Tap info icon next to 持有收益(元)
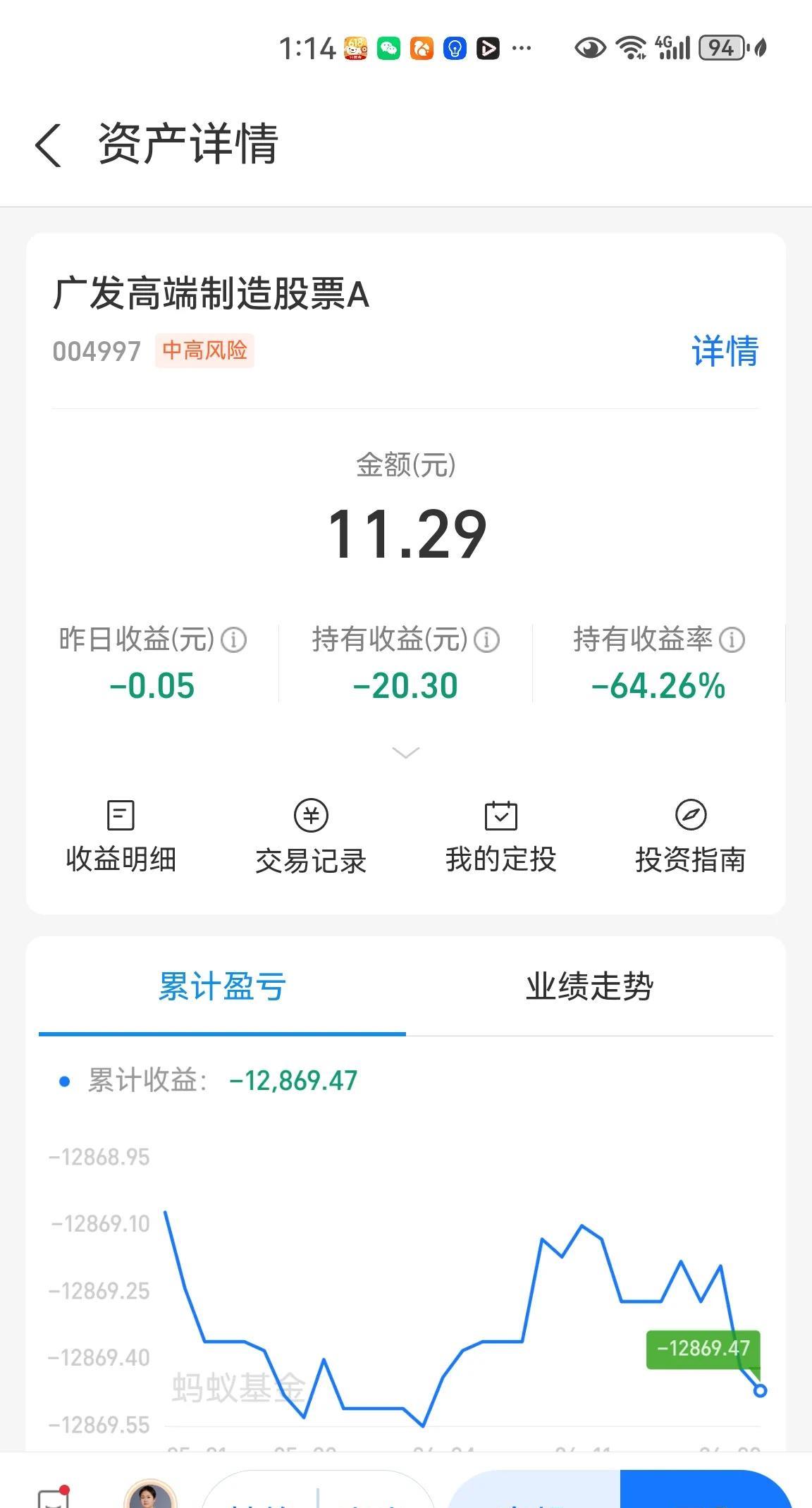This screenshot has height=1508, width=812. tap(486, 640)
